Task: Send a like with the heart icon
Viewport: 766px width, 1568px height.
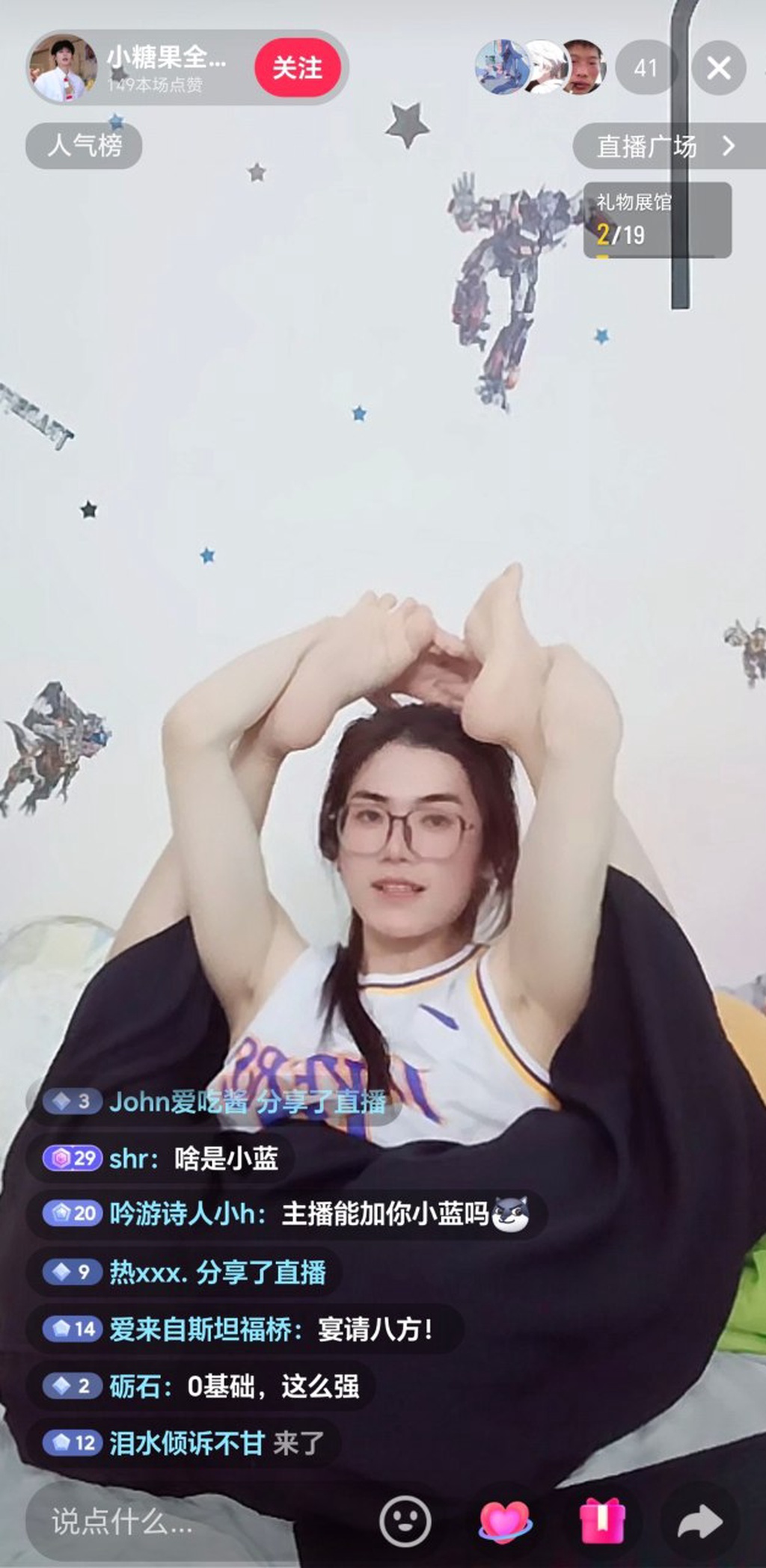Action: pyautogui.click(x=505, y=1520)
